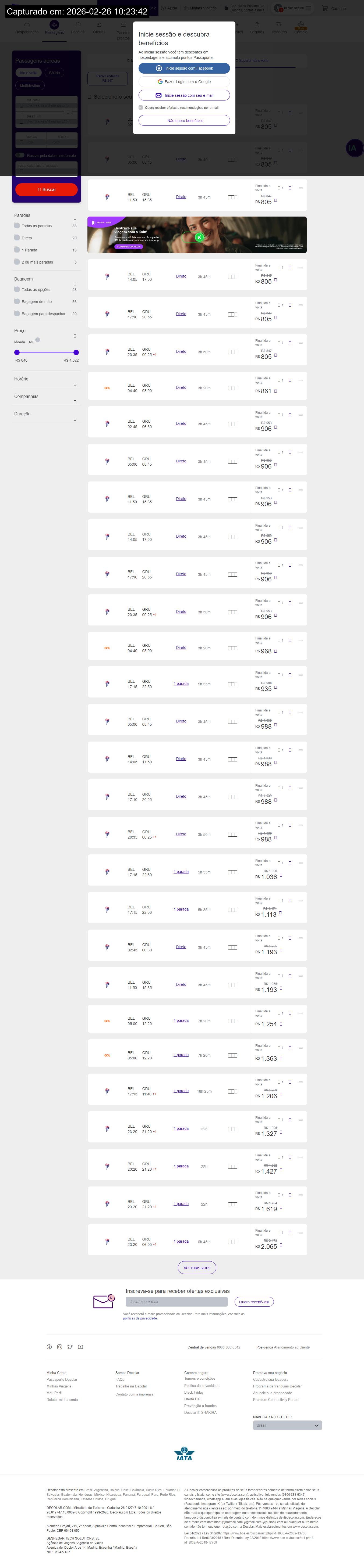The image size is (364, 1568).
Task: Choose Fazer Login com o Google
Action: [184, 82]
